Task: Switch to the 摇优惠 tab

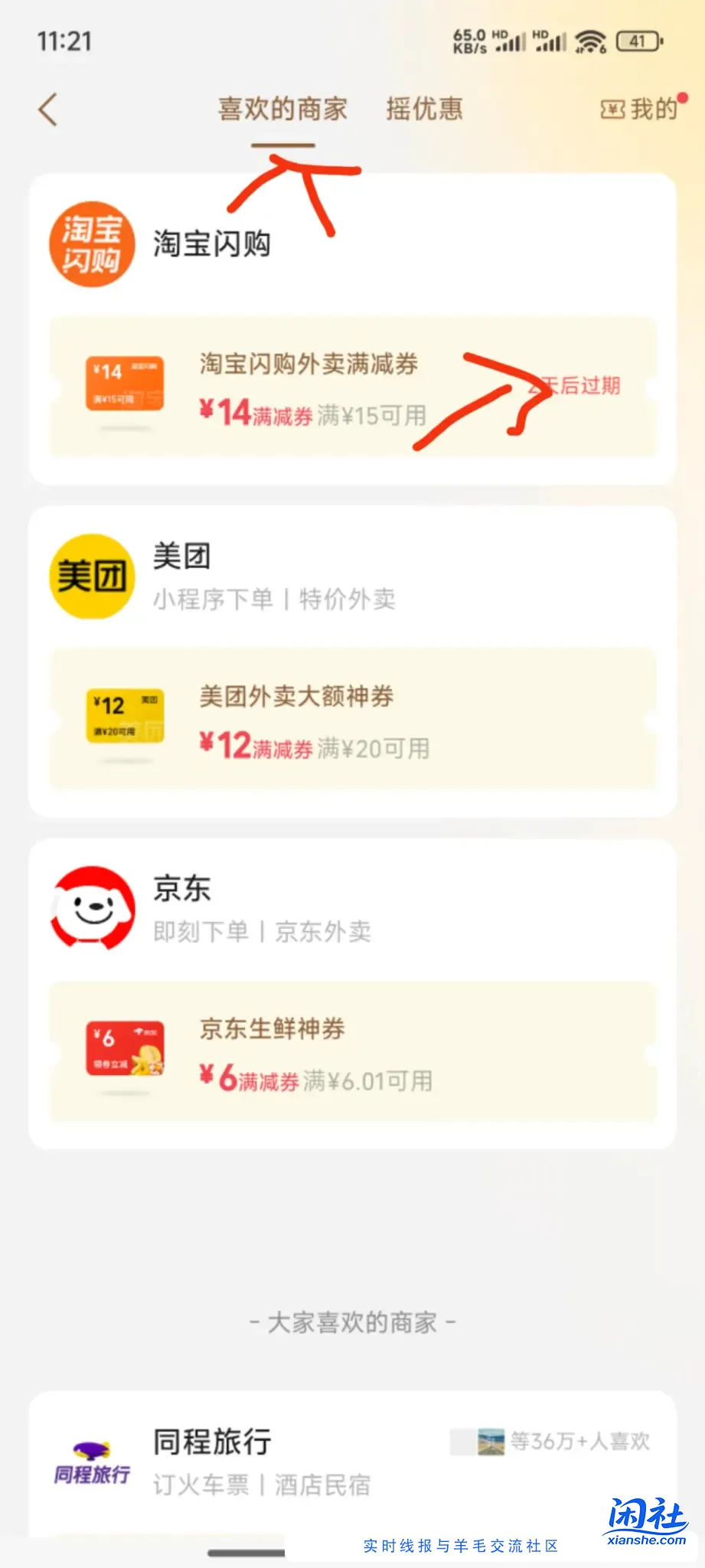Action: [424, 109]
